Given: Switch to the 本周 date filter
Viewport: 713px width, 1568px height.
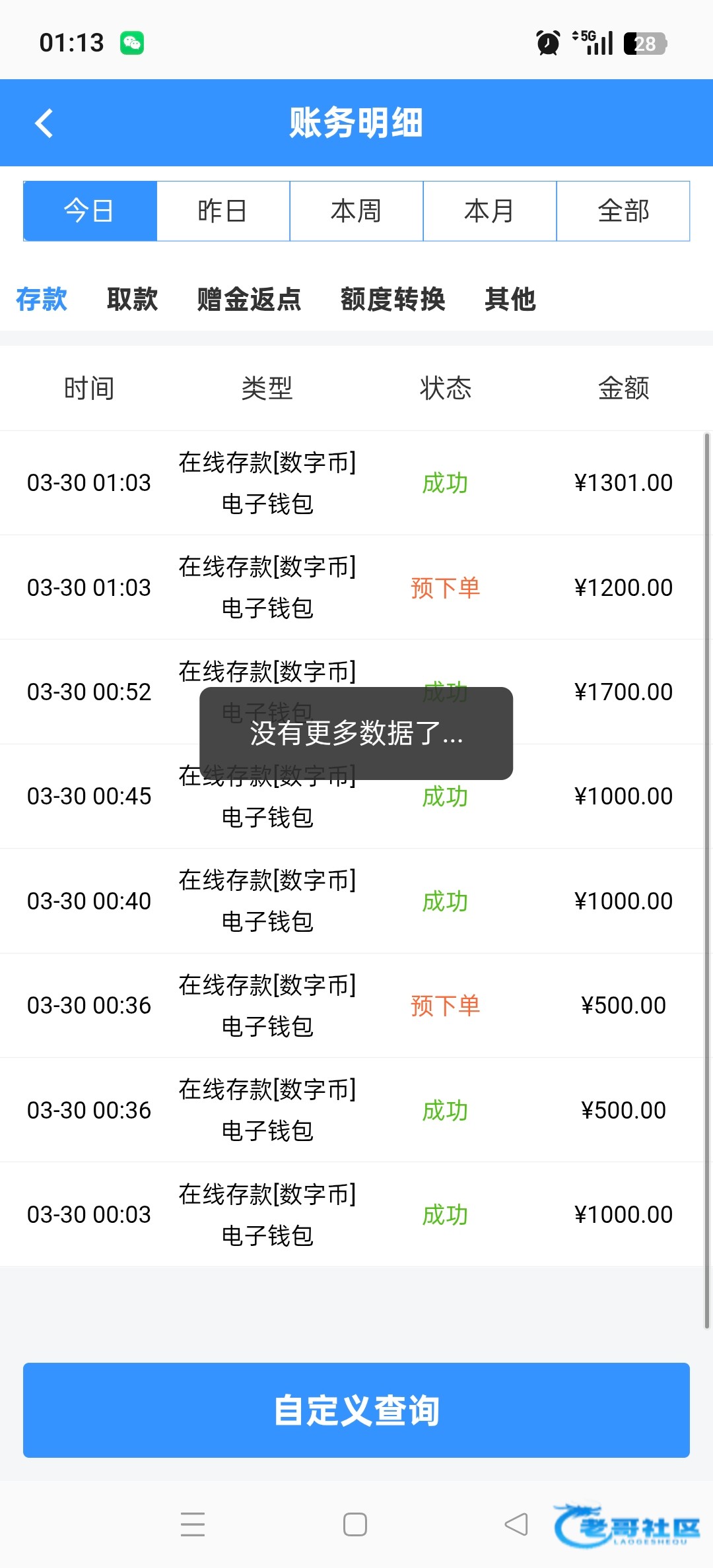Looking at the screenshot, I should tap(356, 211).
